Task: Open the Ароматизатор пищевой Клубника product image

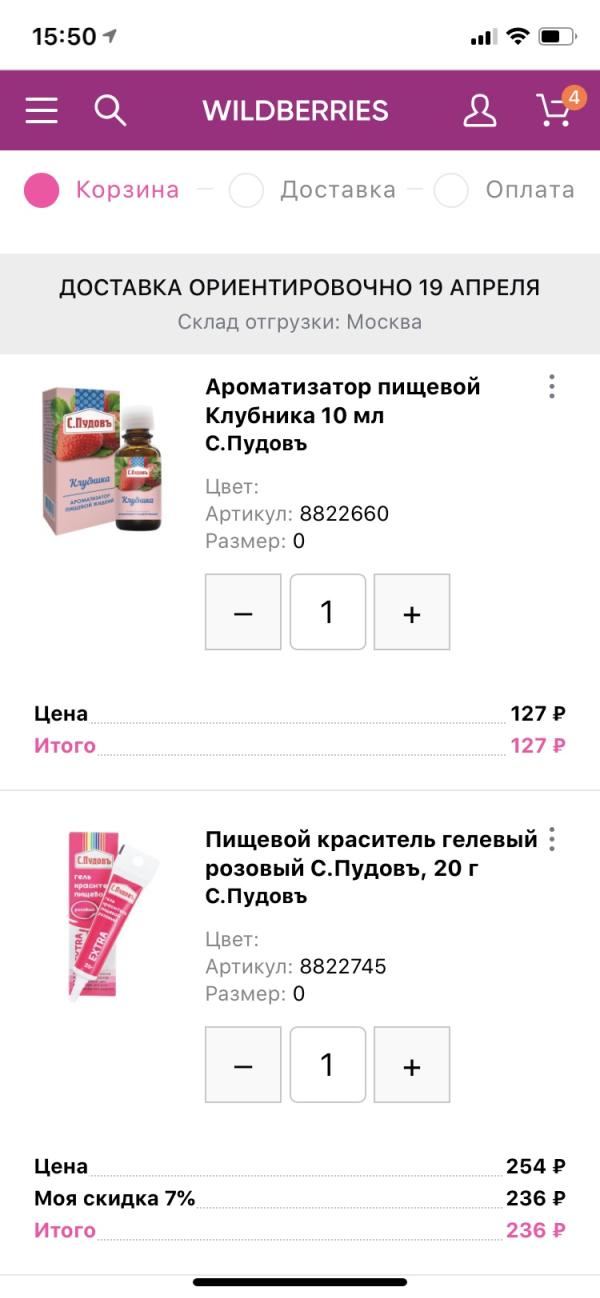Action: click(102, 460)
